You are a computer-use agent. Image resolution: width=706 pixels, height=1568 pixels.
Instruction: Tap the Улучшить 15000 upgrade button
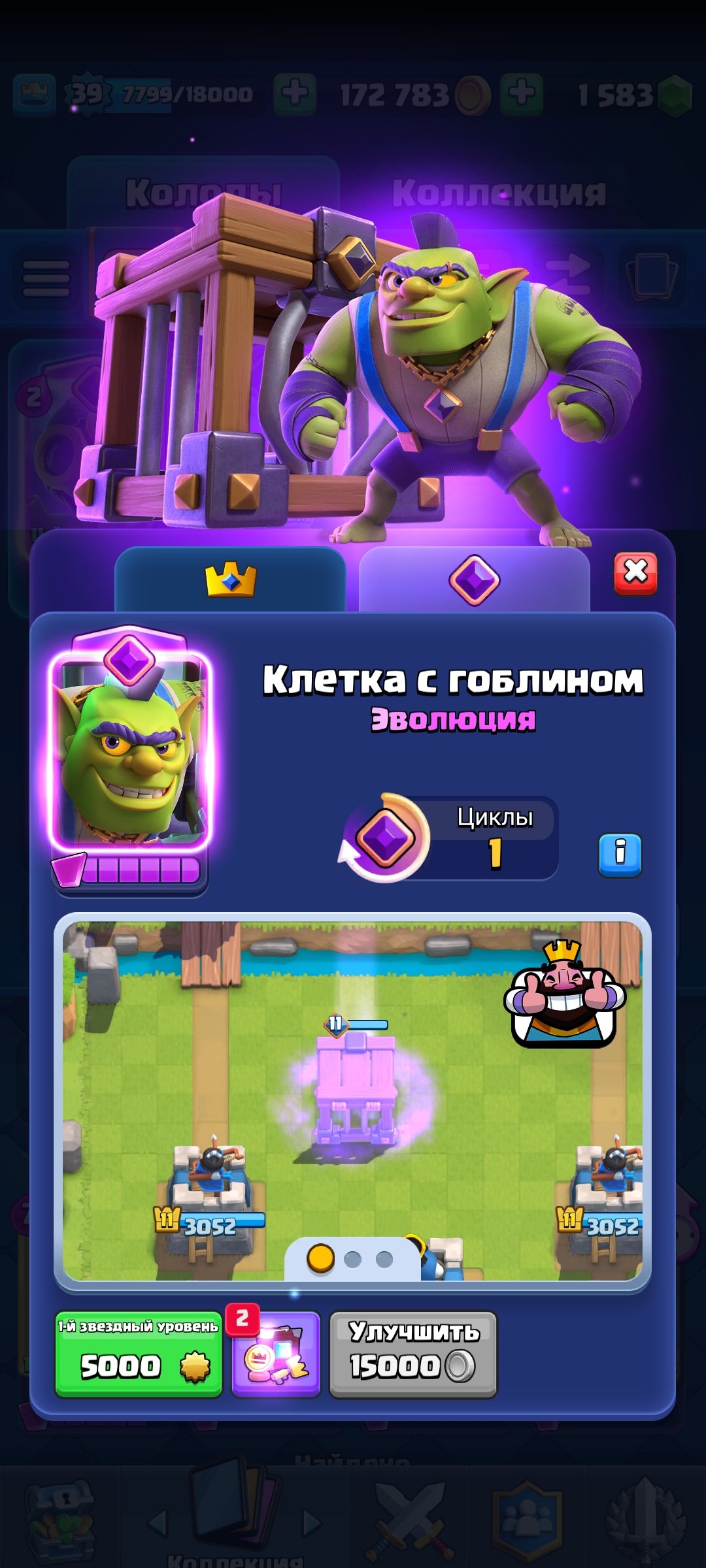pos(413,1354)
